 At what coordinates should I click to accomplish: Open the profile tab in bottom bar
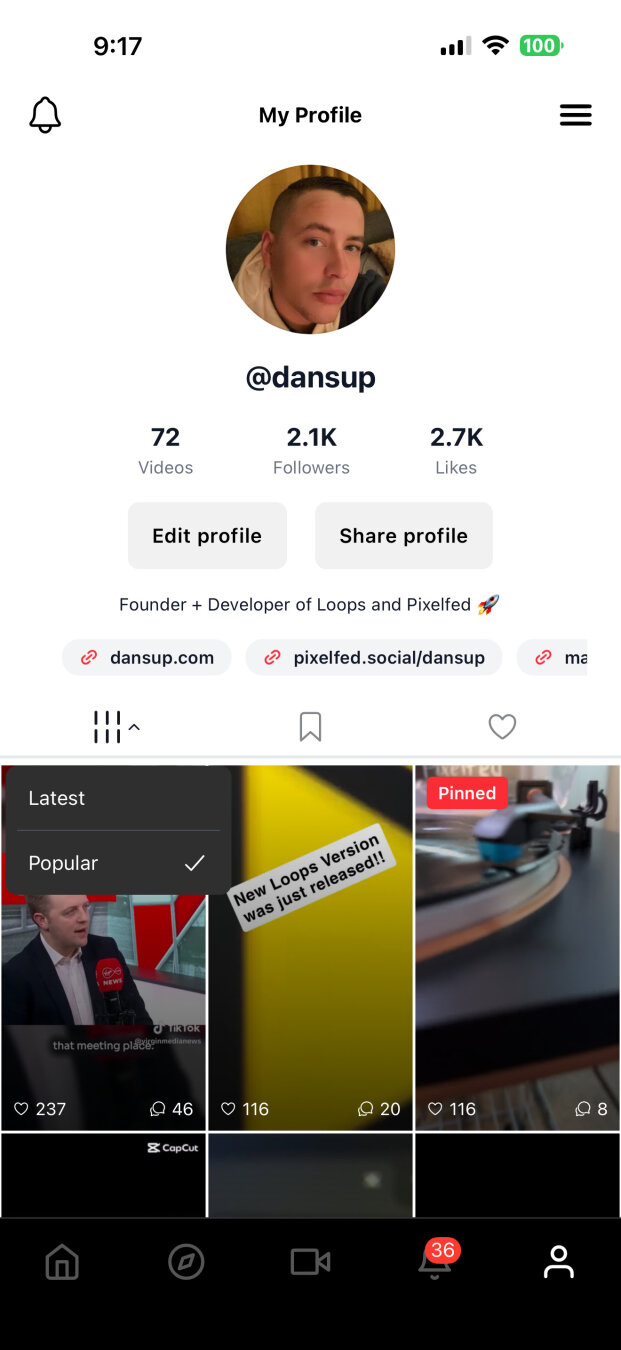coord(558,1262)
